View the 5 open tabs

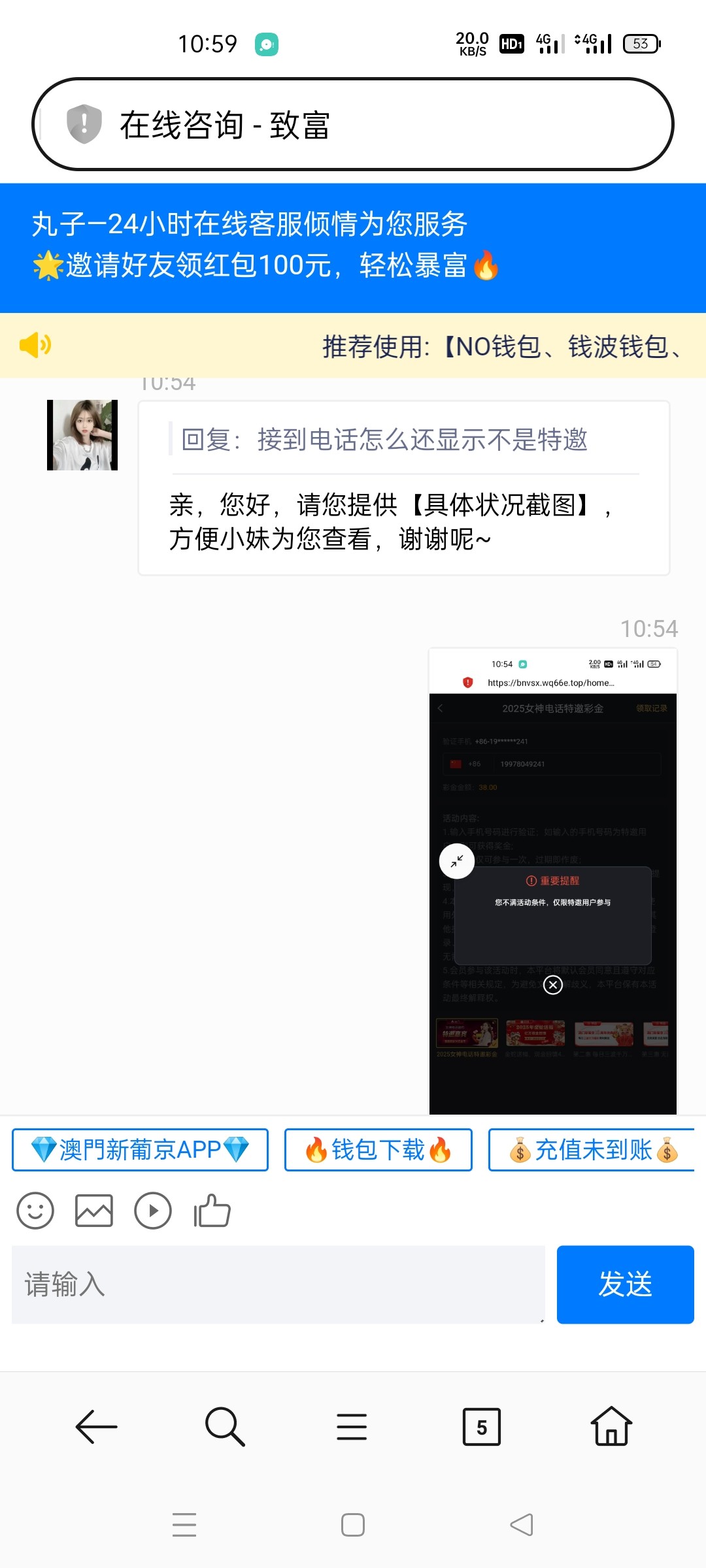click(481, 1427)
